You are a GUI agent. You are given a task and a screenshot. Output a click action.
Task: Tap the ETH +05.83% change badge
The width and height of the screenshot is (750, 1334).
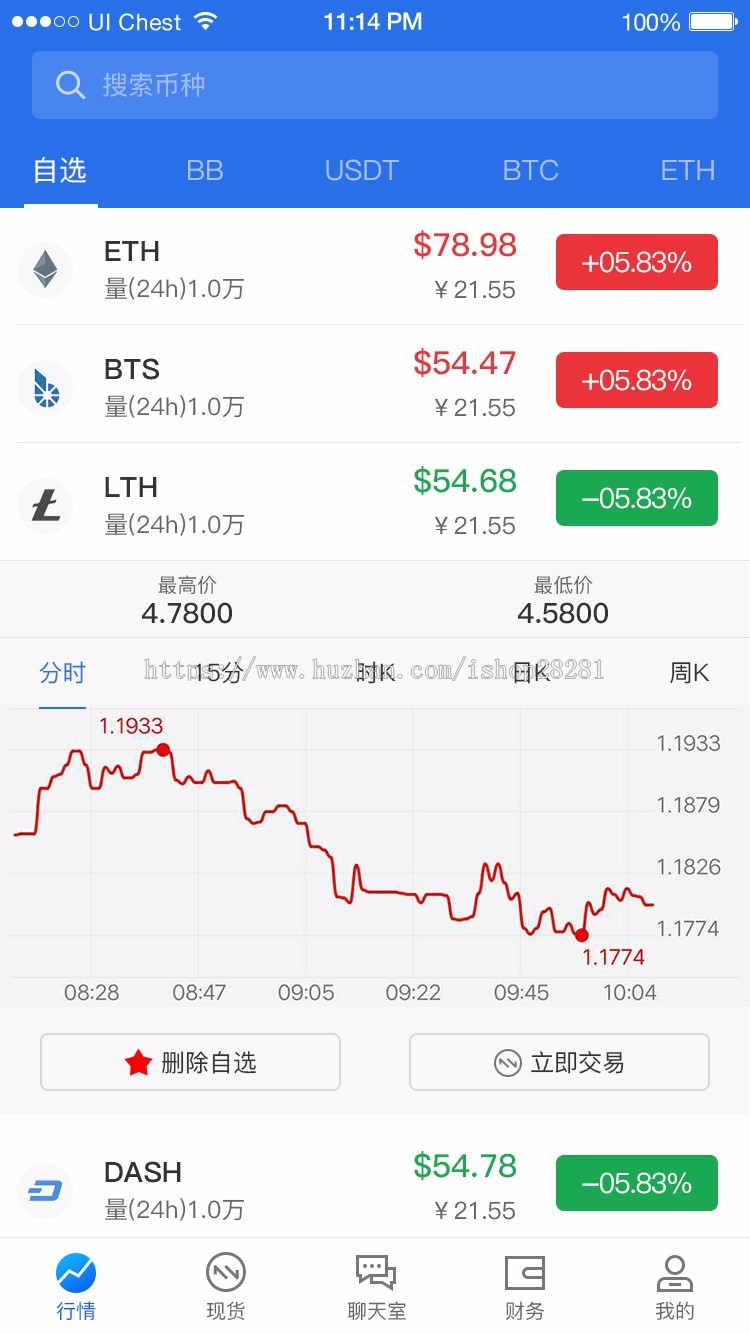click(x=637, y=262)
